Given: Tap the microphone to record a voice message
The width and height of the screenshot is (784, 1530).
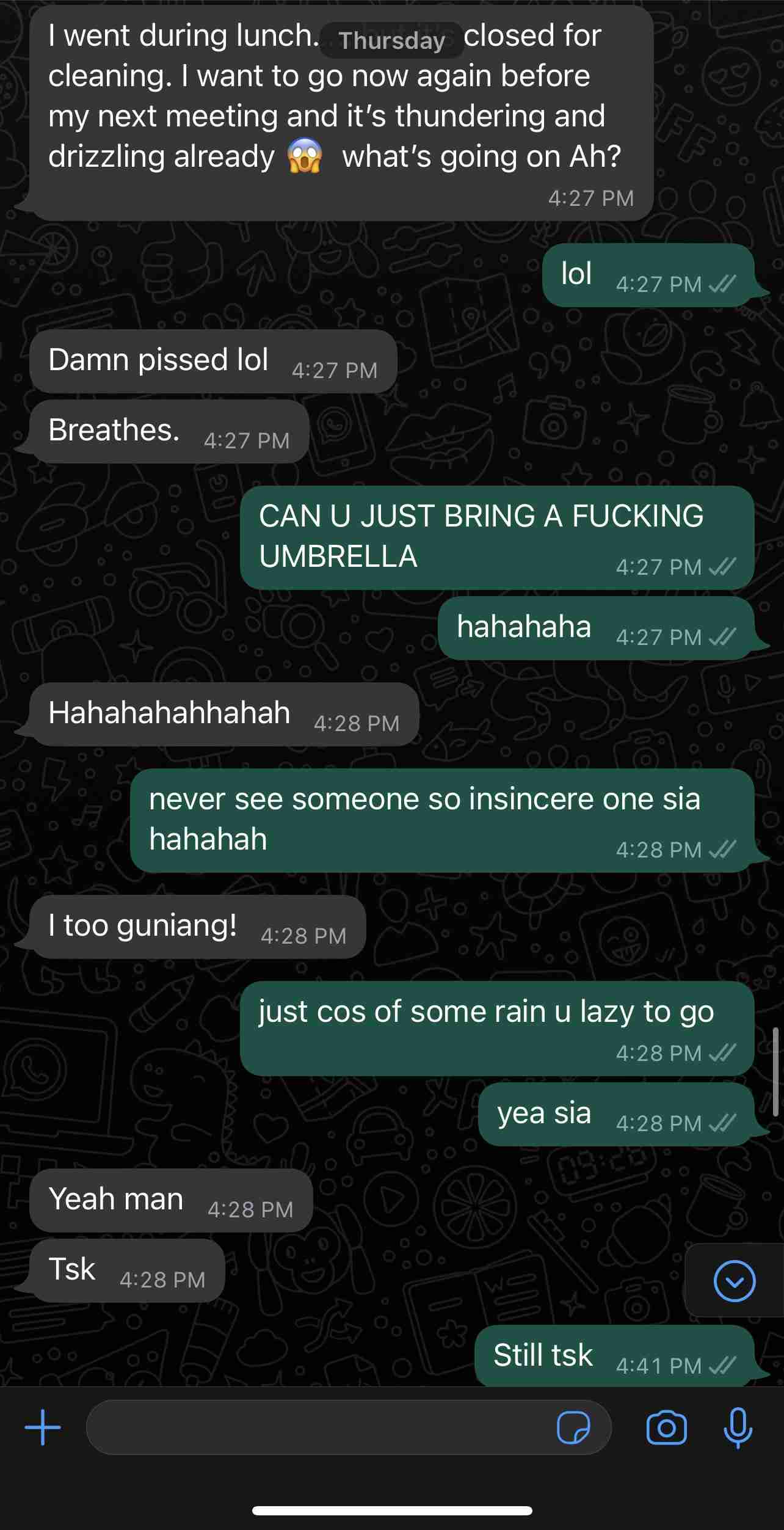Looking at the screenshot, I should (x=738, y=1427).
